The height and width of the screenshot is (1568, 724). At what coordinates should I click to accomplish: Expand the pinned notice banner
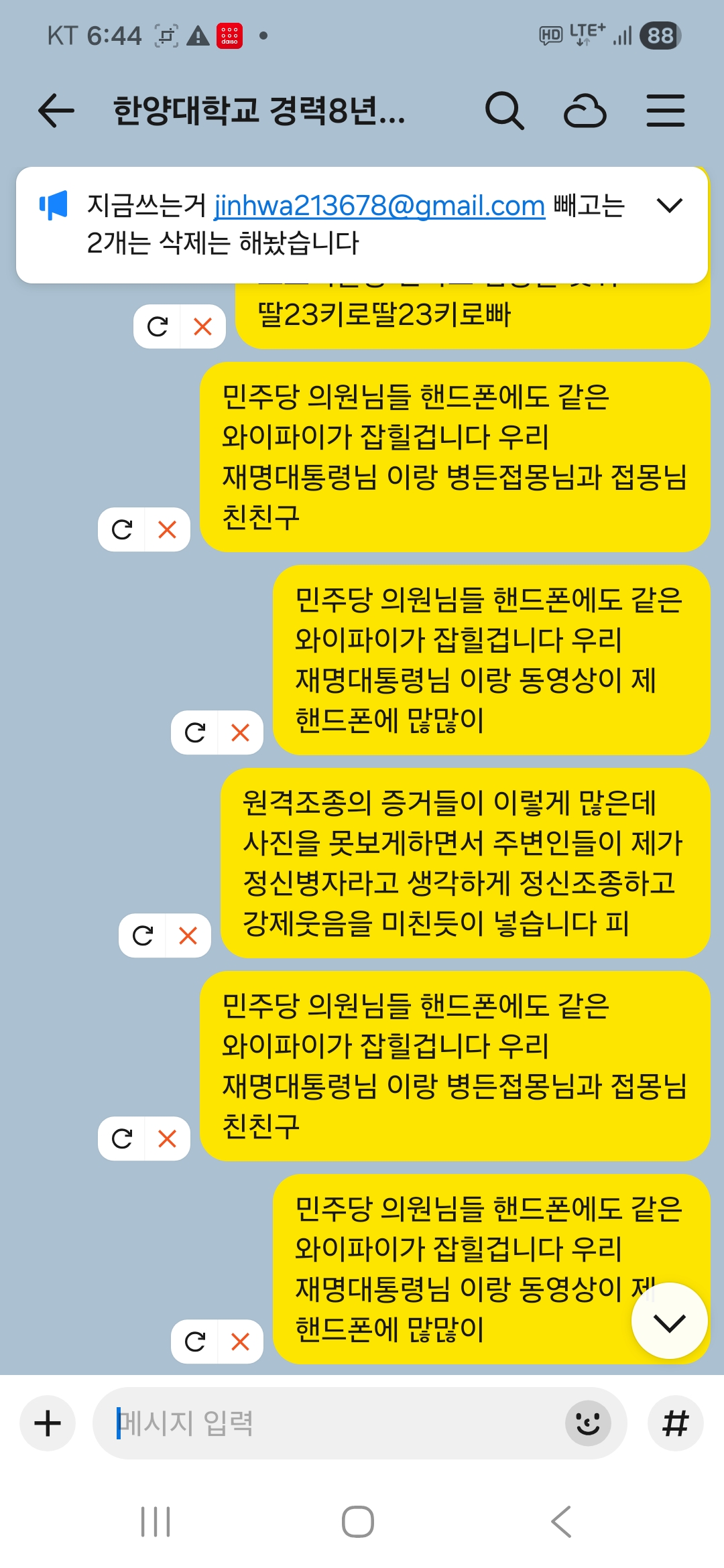tap(669, 206)
